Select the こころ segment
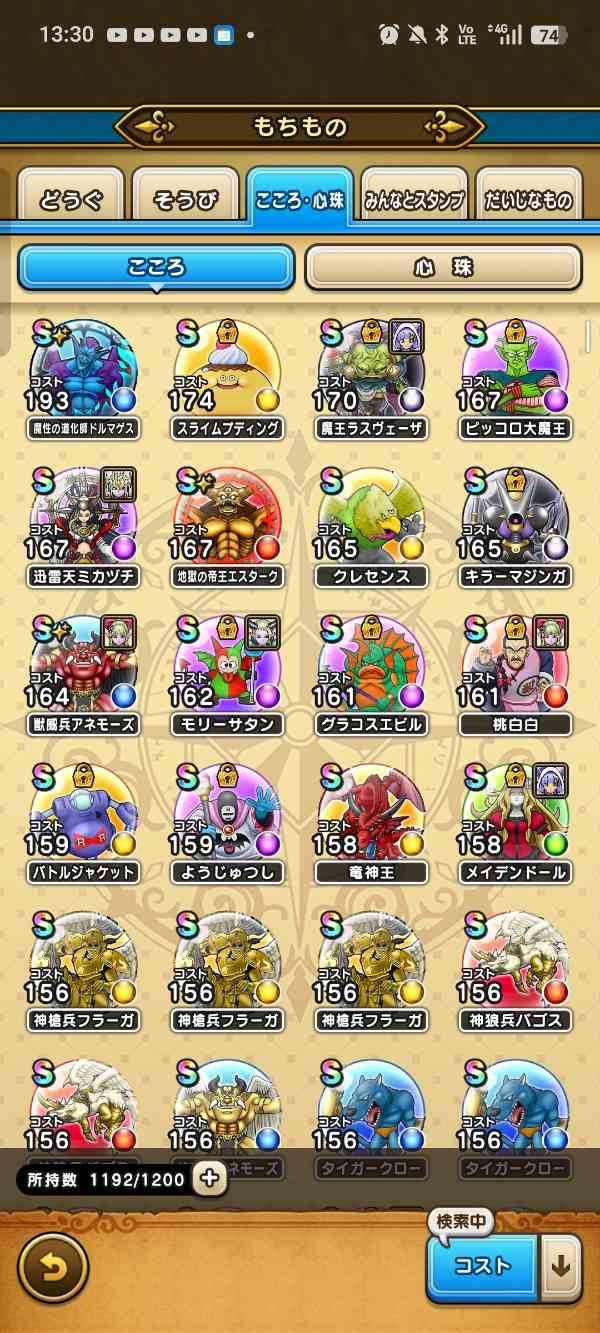The image size is (600, 1333). [156, 268]
